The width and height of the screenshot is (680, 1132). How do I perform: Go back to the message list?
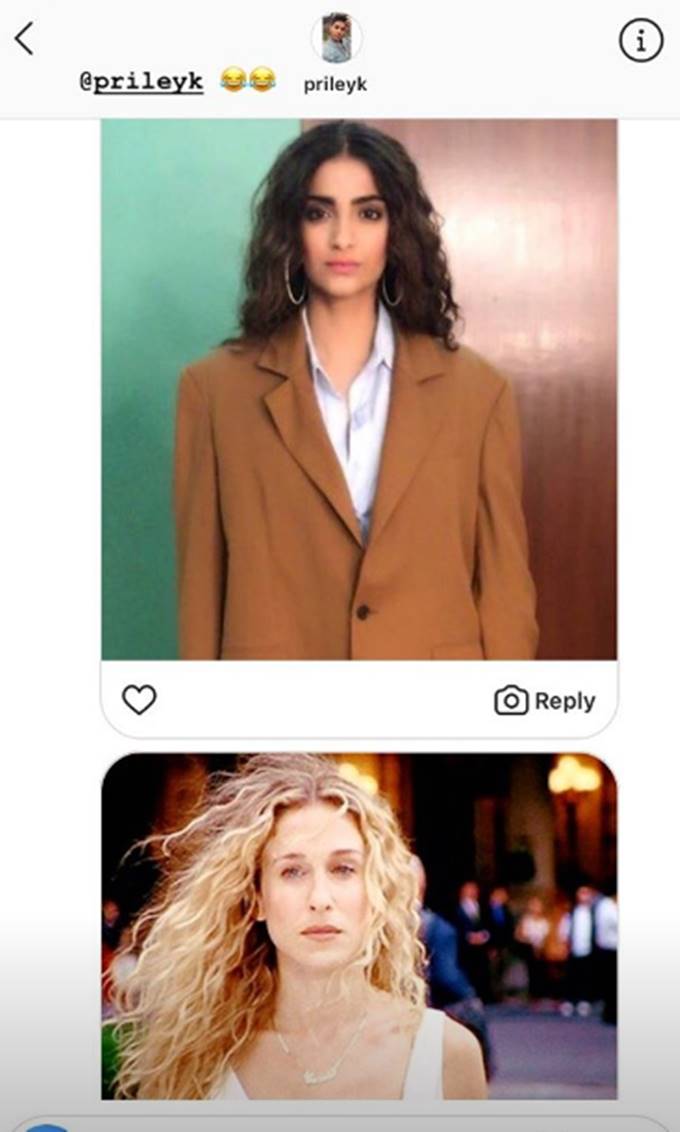pos(24,39)
